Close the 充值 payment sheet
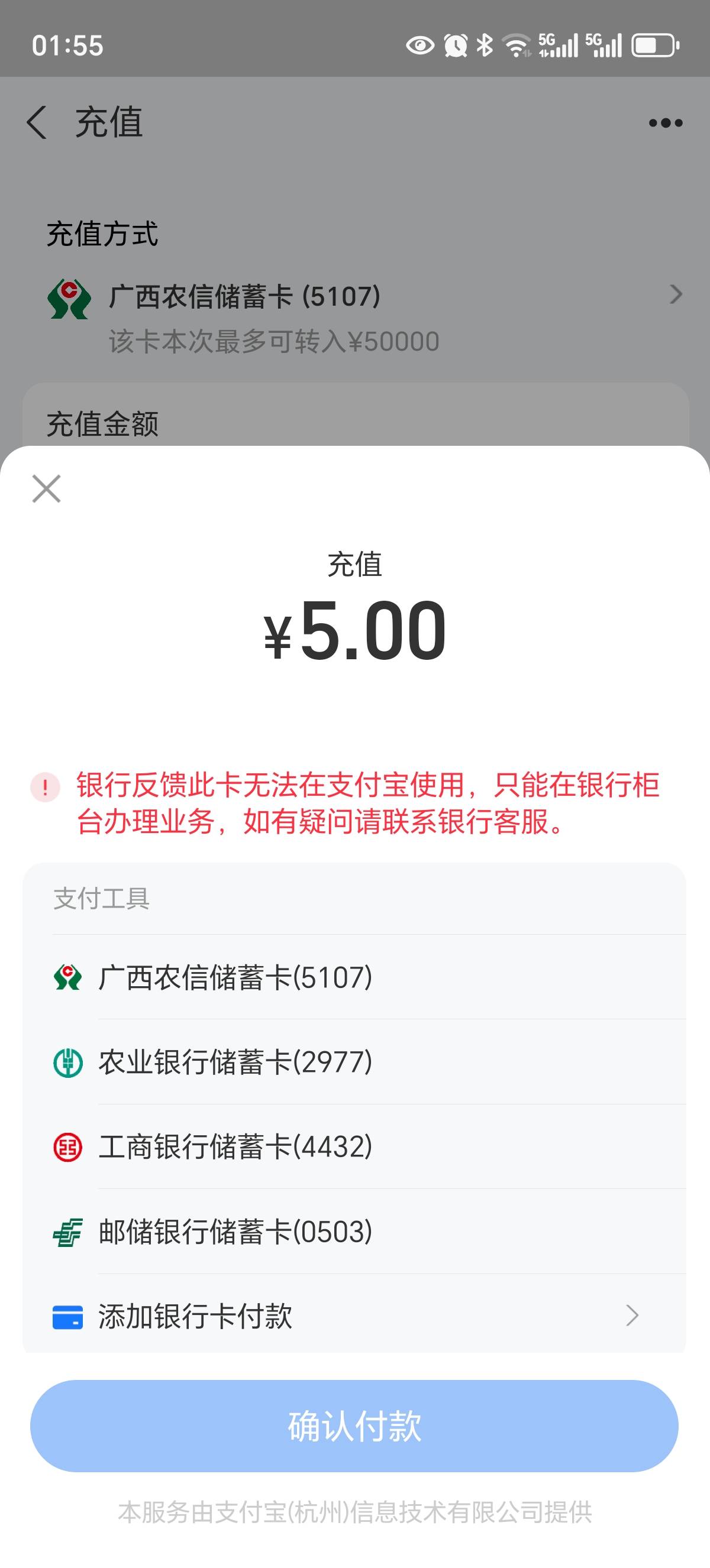The image size is (710, 1568). click(47, 489)
